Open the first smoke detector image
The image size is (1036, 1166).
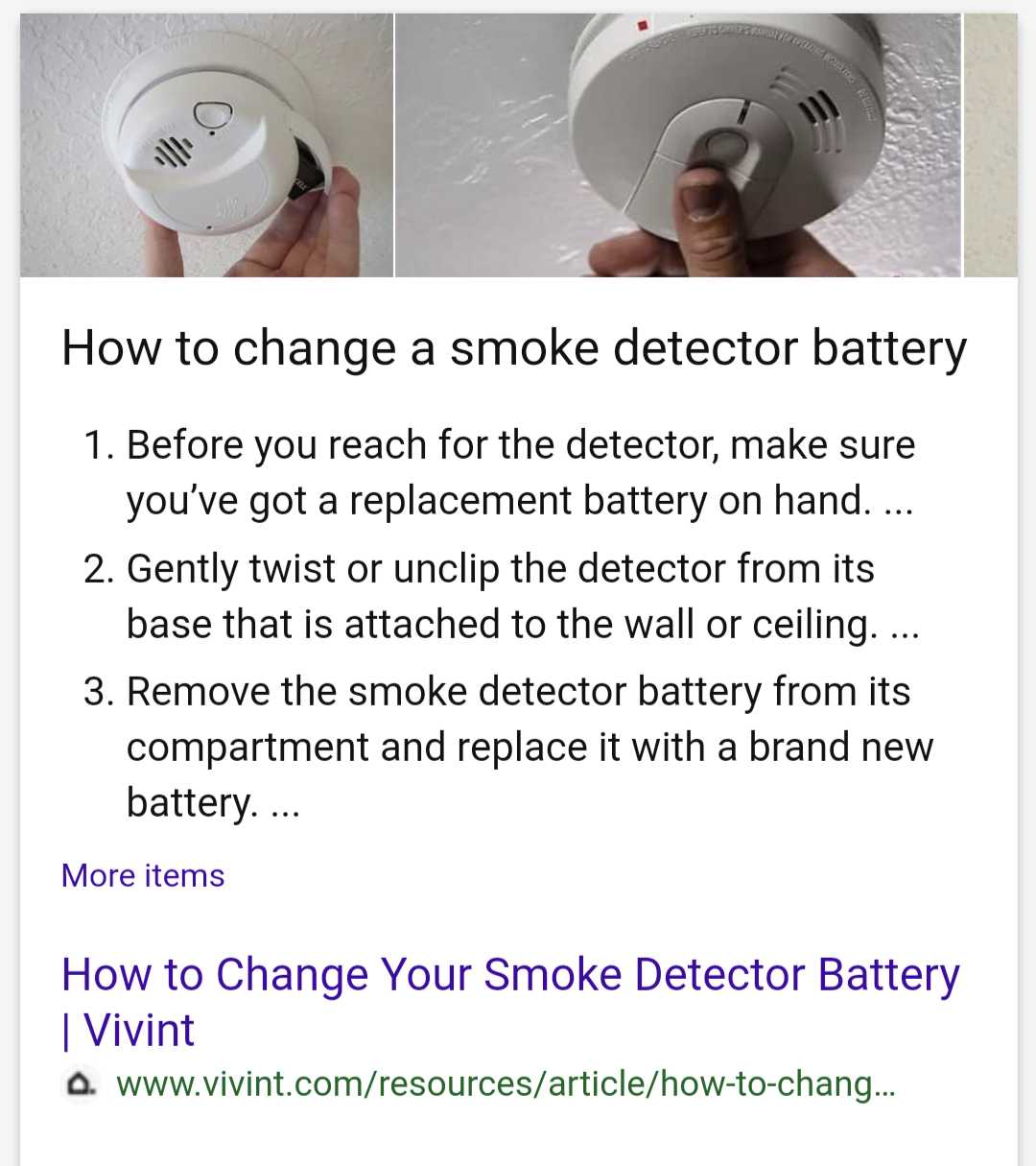click(206, 146)
